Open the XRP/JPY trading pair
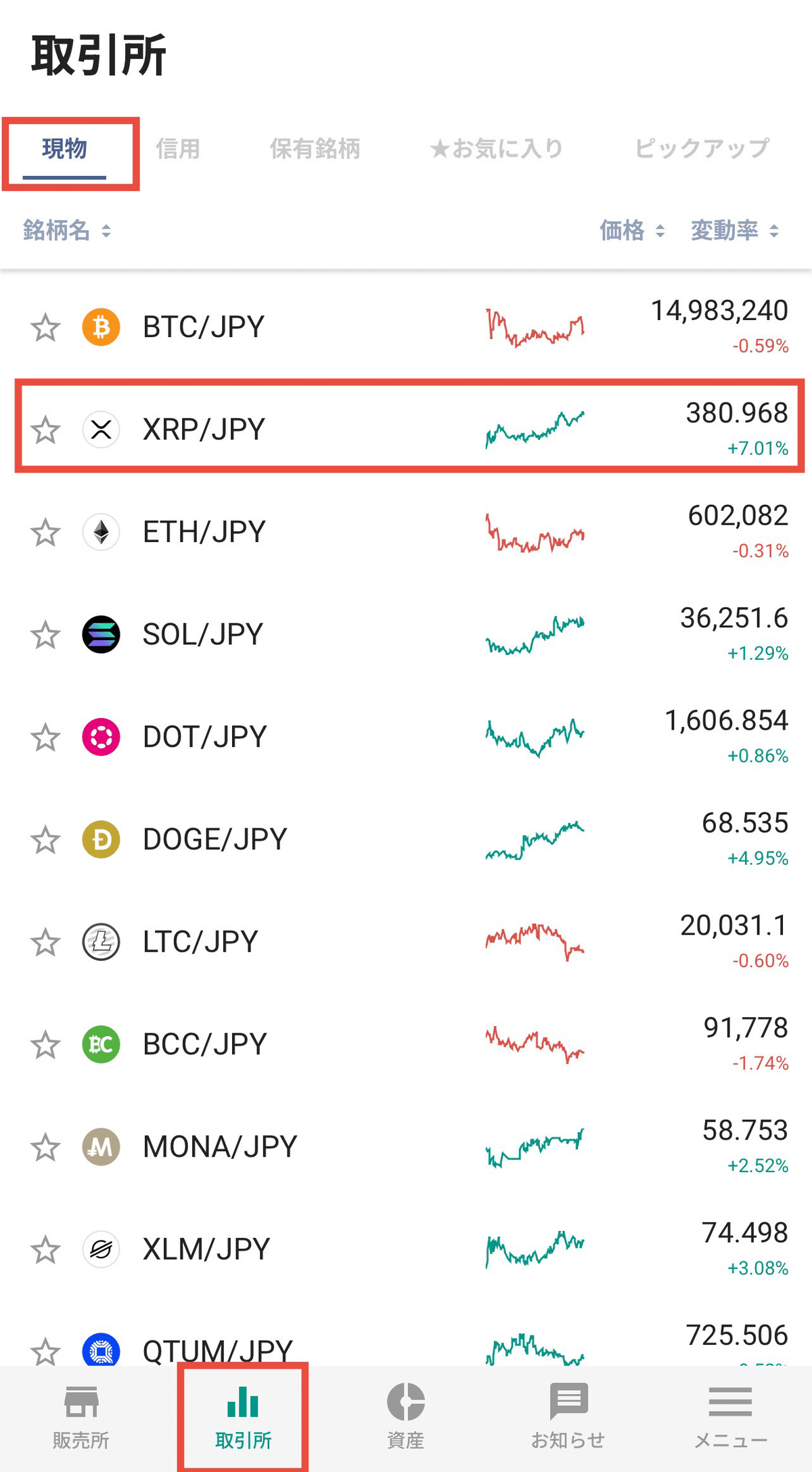Viewport: 812px width, 1472px height. coord(203,429)
